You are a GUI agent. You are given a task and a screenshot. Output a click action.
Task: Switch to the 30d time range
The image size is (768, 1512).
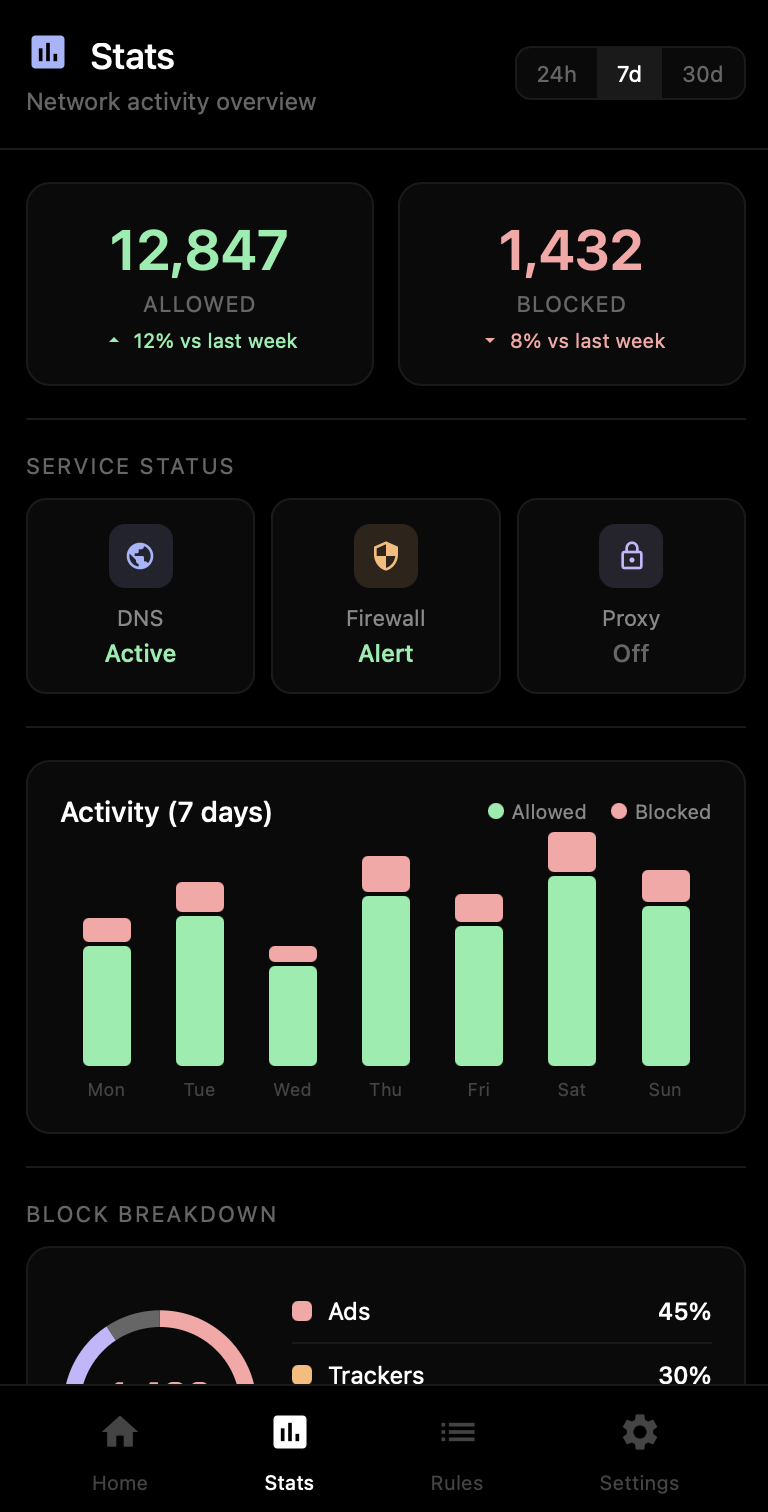tap(703, 73)
